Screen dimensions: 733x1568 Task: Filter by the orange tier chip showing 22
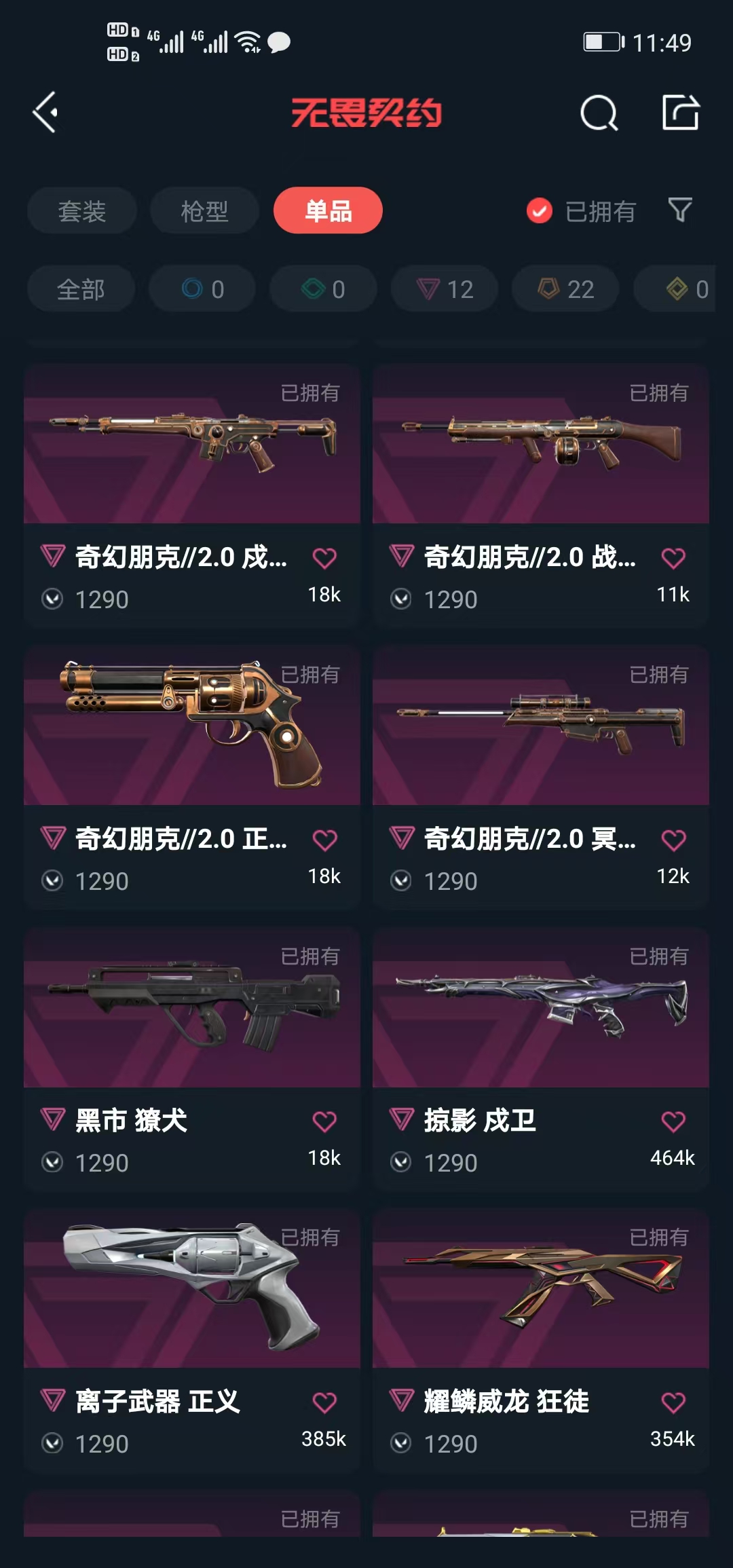(565, 289)
